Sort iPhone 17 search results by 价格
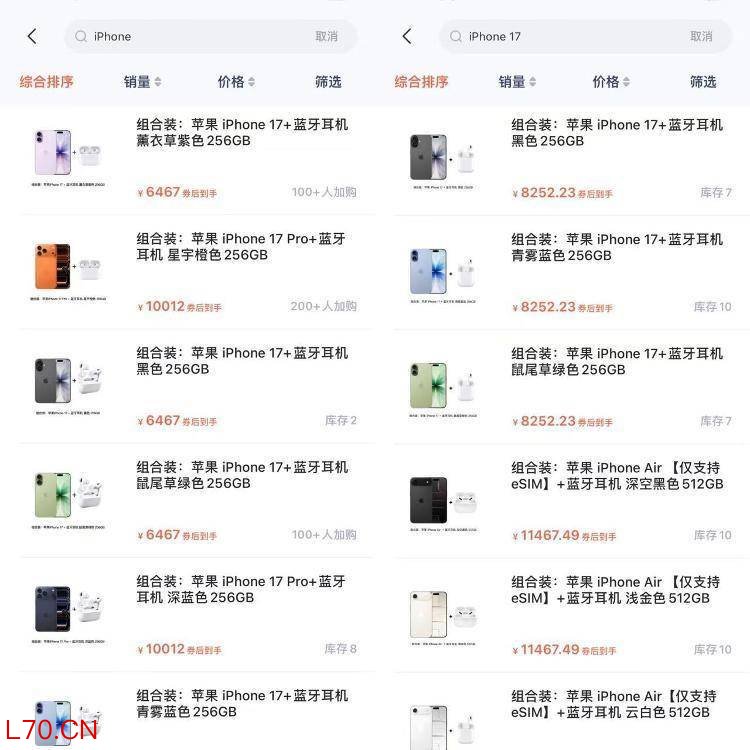 point(611,82)
